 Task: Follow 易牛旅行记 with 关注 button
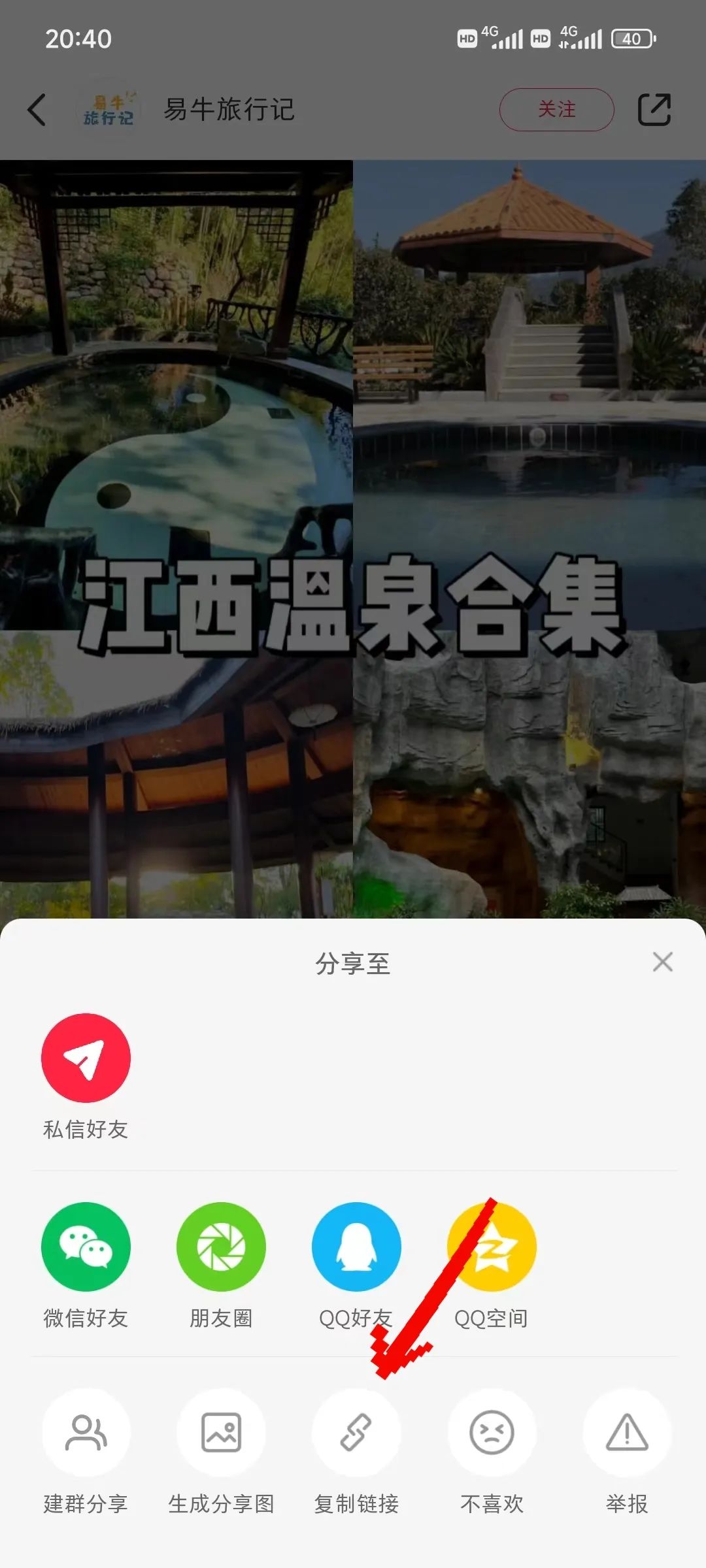tap(556, 109)
